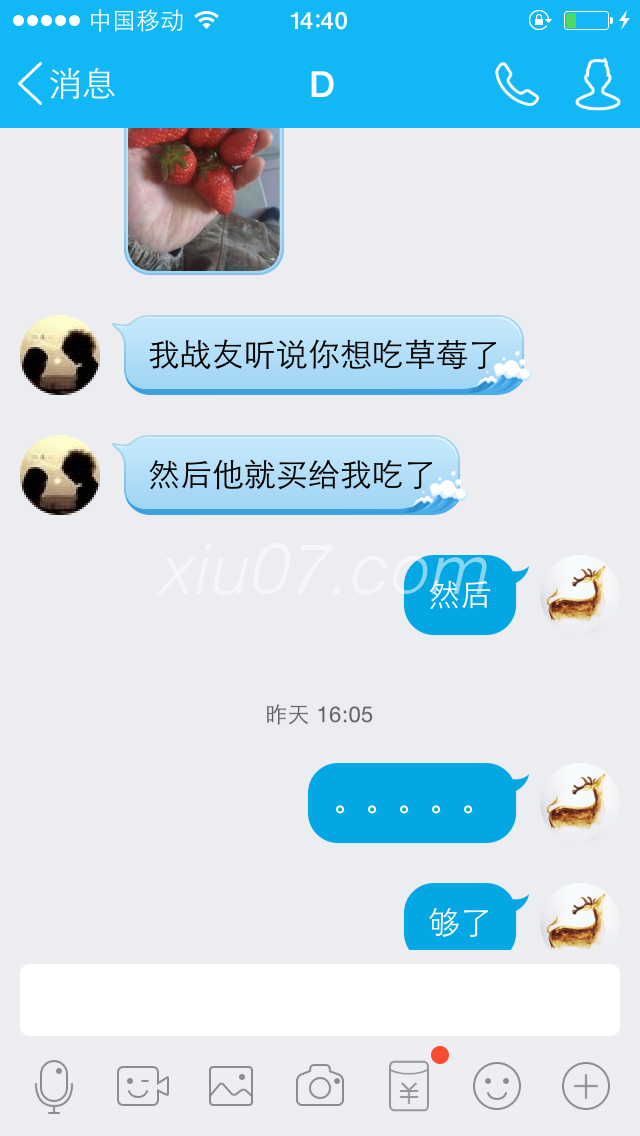Record a voice message with microphone
Viewport: 640px width, 1136px height.
coord(54,1086)
